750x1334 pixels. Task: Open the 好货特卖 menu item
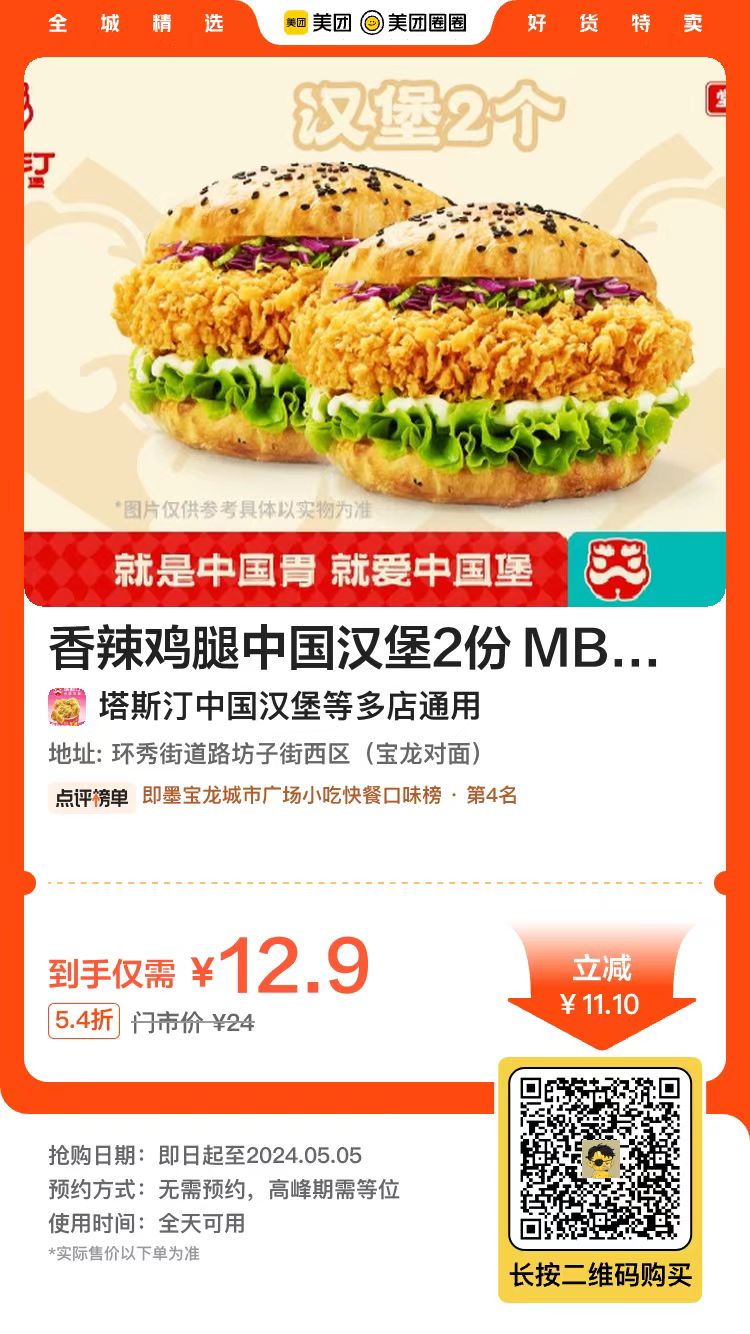[x=613, y=22]
